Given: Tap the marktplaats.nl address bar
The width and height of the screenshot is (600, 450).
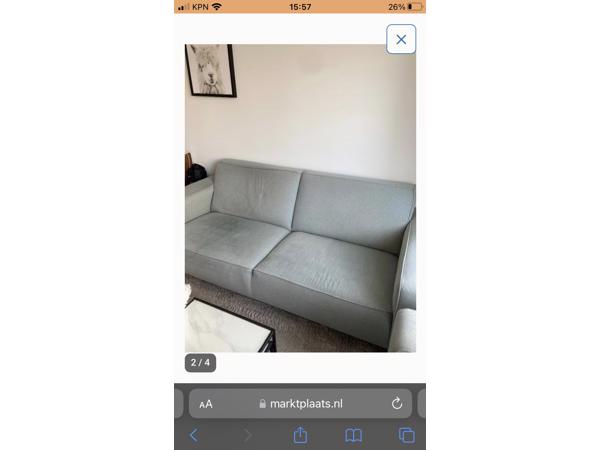Looking at the screenshot, I should tap(300, 404).
